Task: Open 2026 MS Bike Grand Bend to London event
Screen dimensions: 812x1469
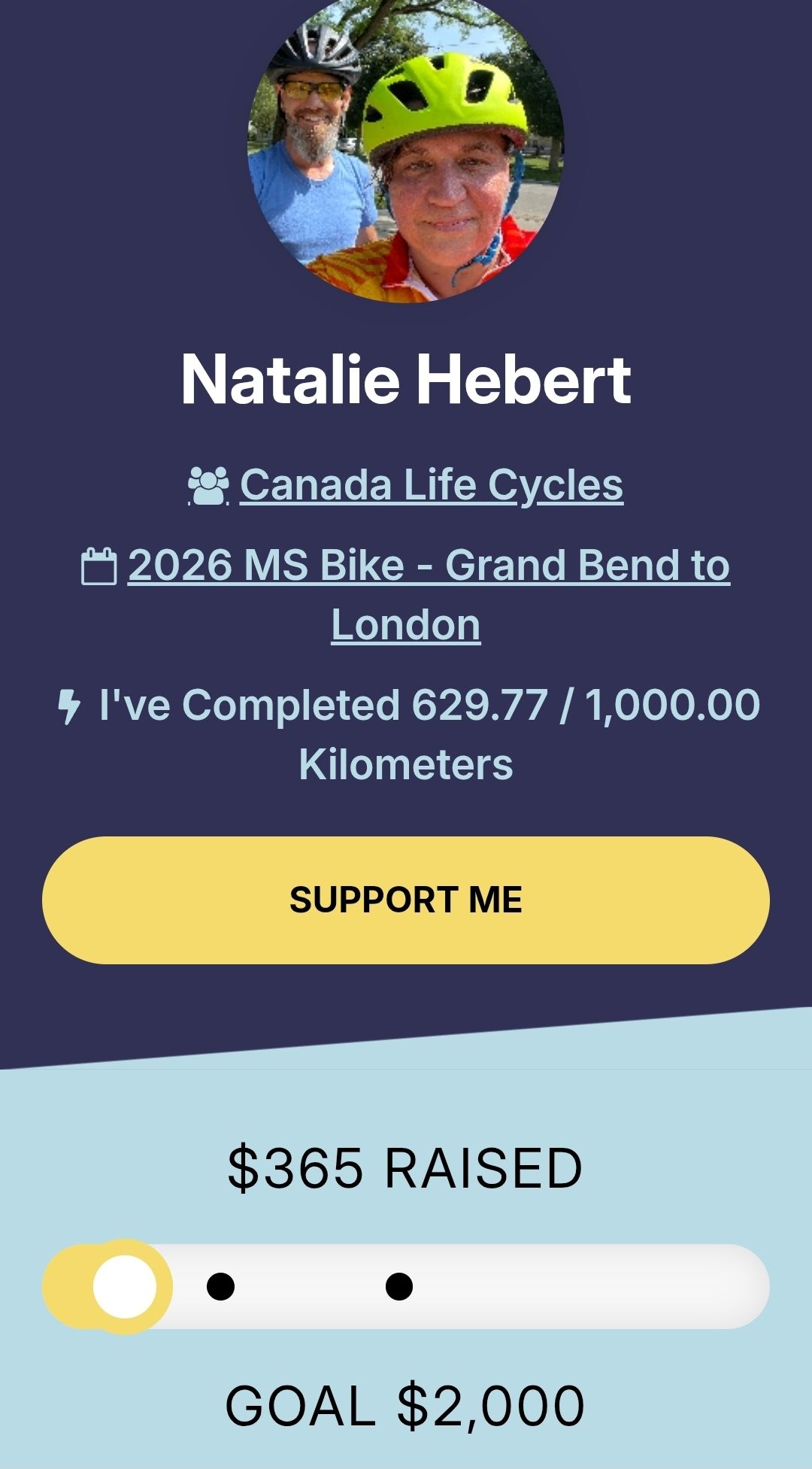Action: tap(429, 594)
